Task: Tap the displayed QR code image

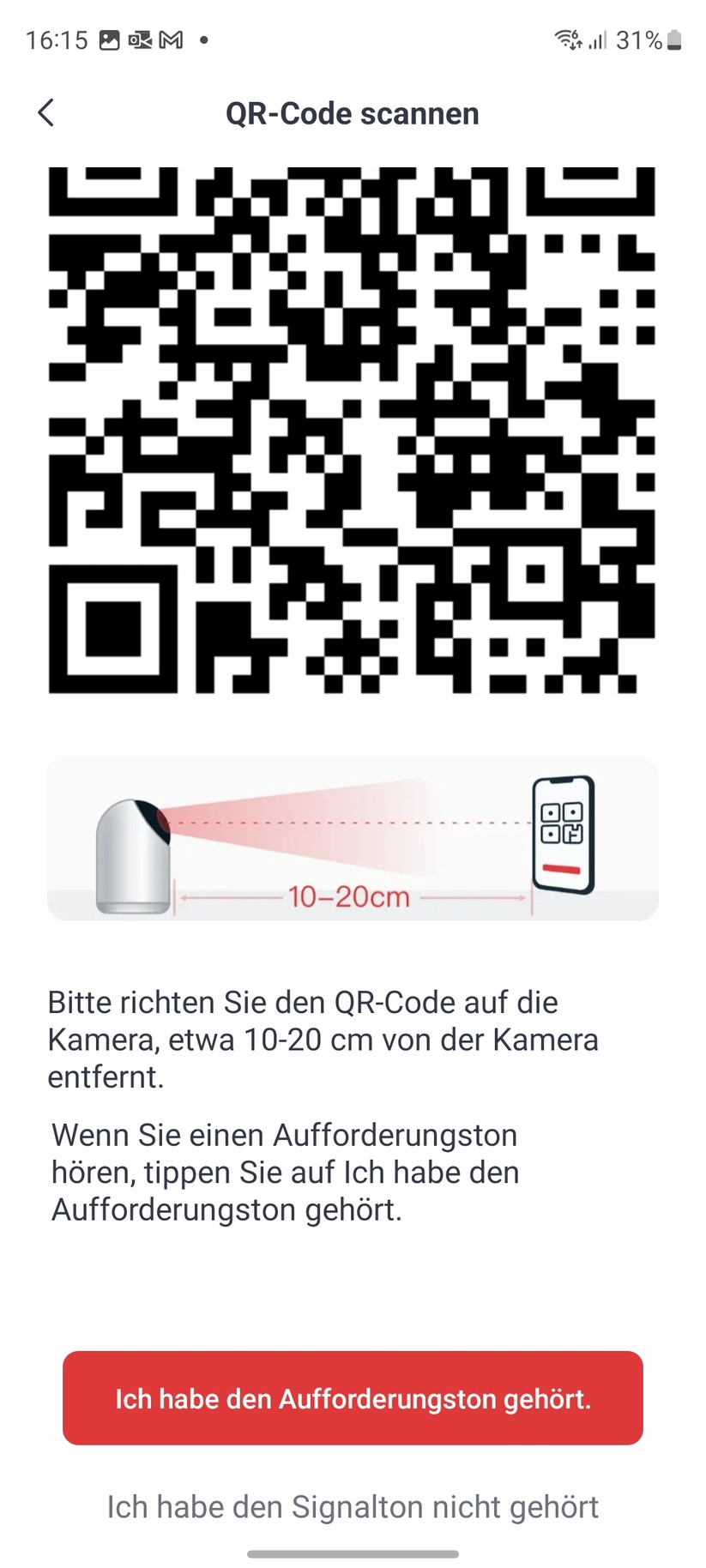Action: tap(353, 429)
